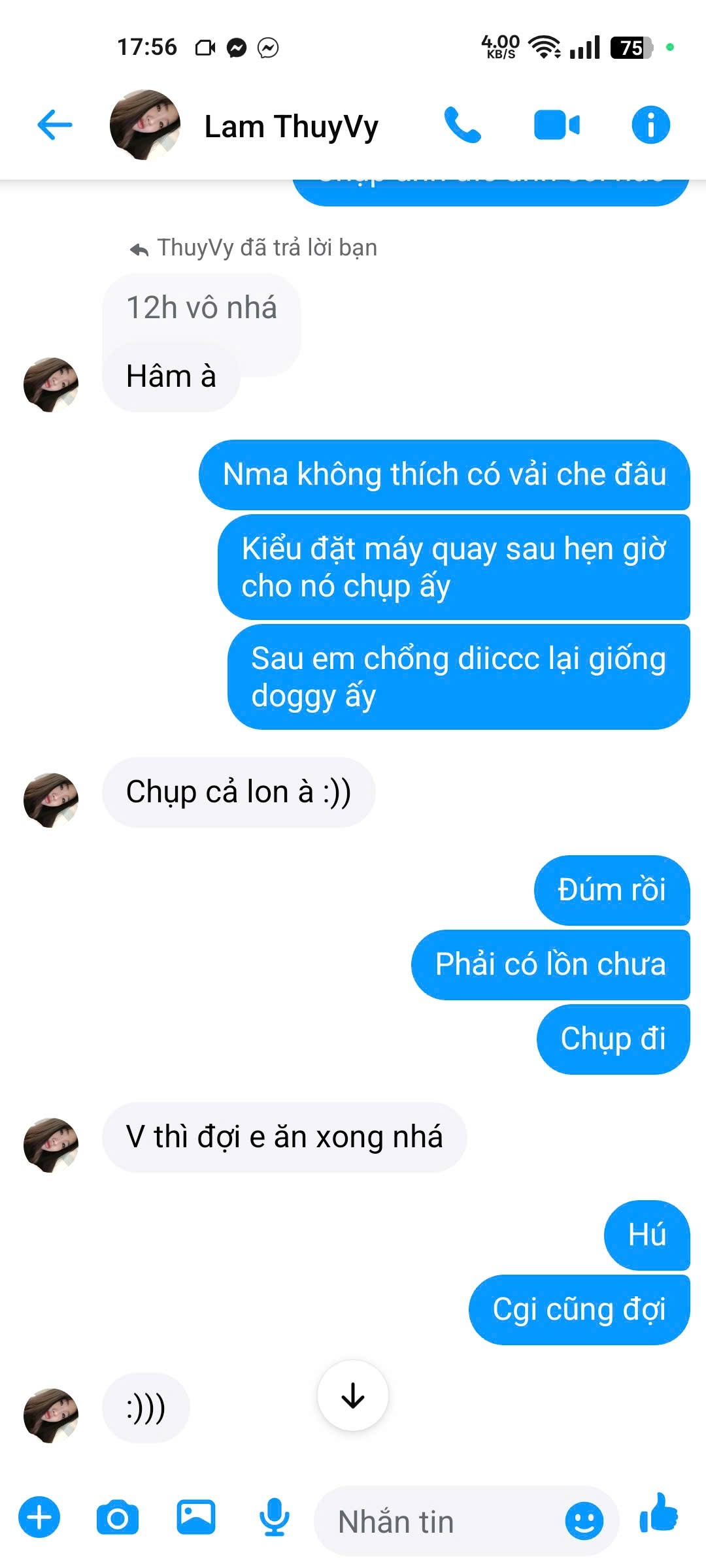Send a thumbs-up like
This screenshot has height=1568, width=706.
[x=659, y=1513]
